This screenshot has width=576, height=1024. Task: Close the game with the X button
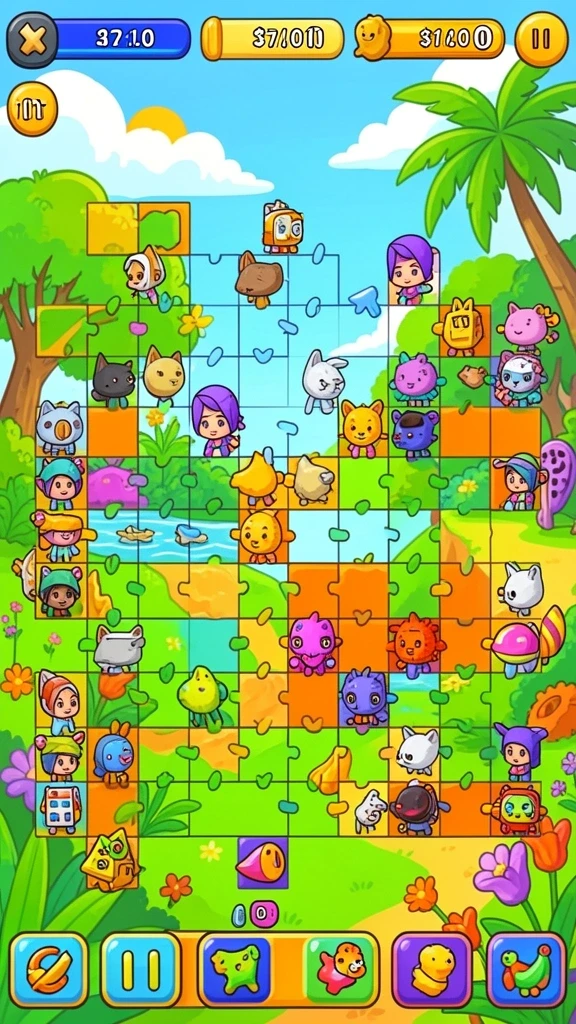pyautogui.click(x=31, y=39)
